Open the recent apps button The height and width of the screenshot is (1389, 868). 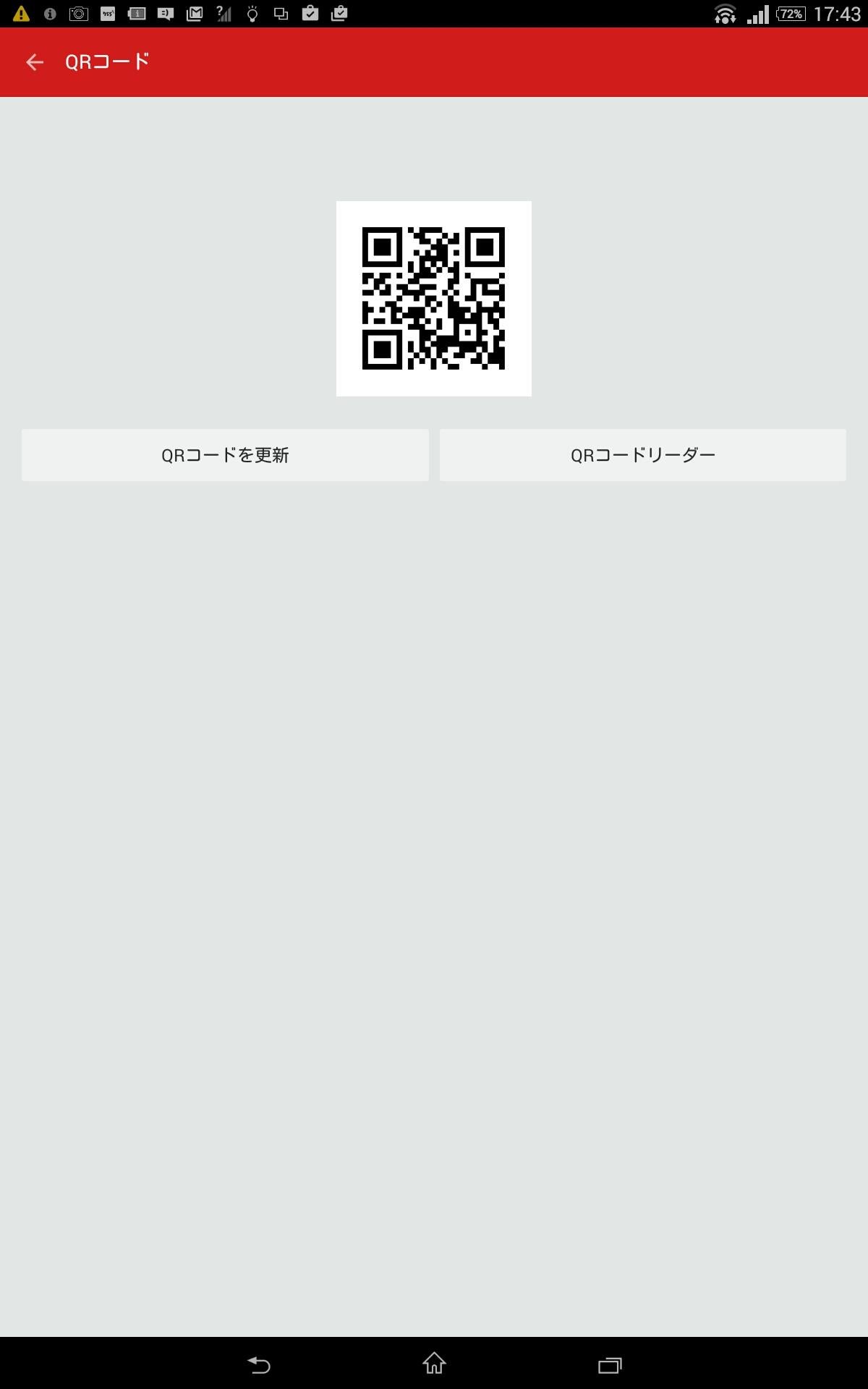608,1359
